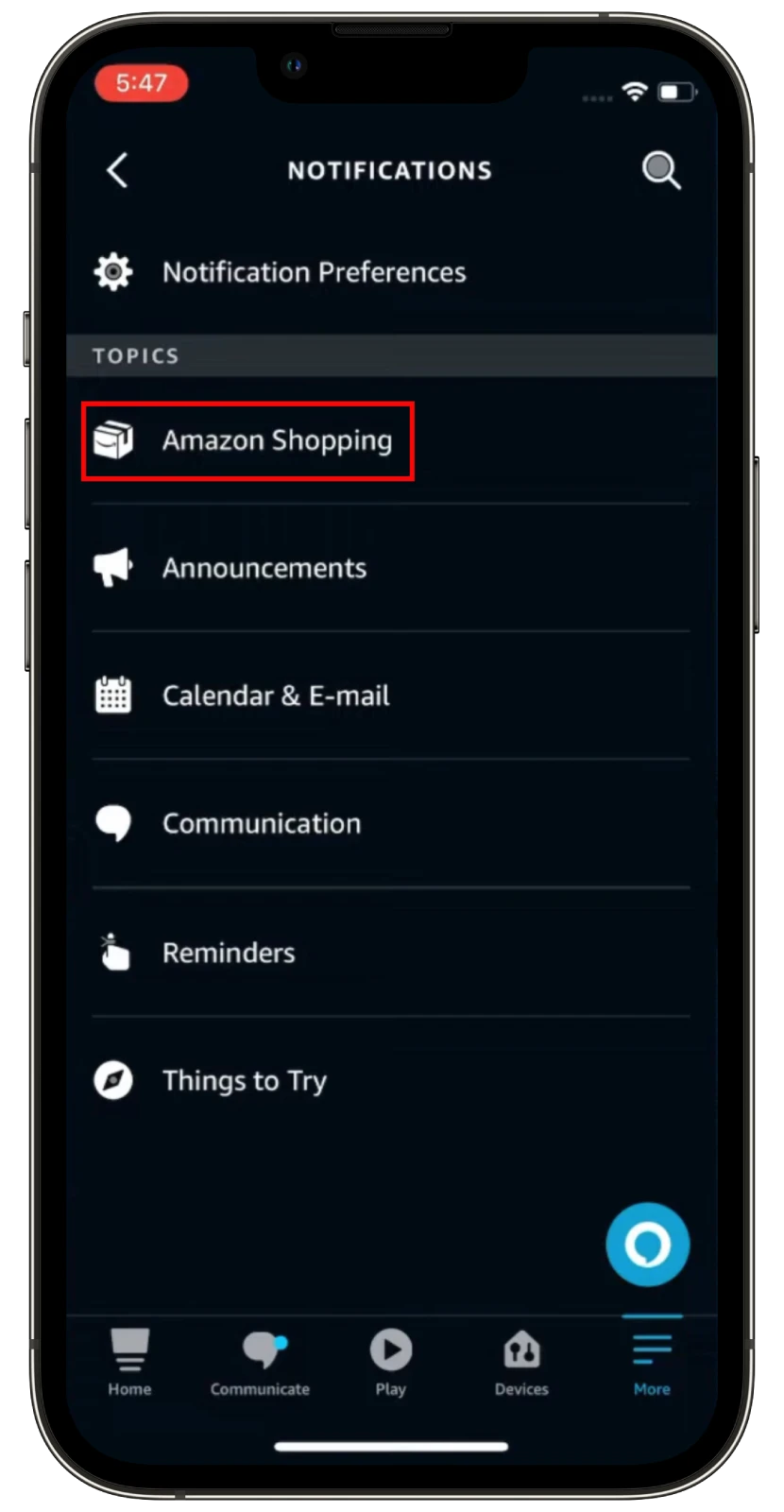Open Announcements notification settings

[x=264, y=569]
